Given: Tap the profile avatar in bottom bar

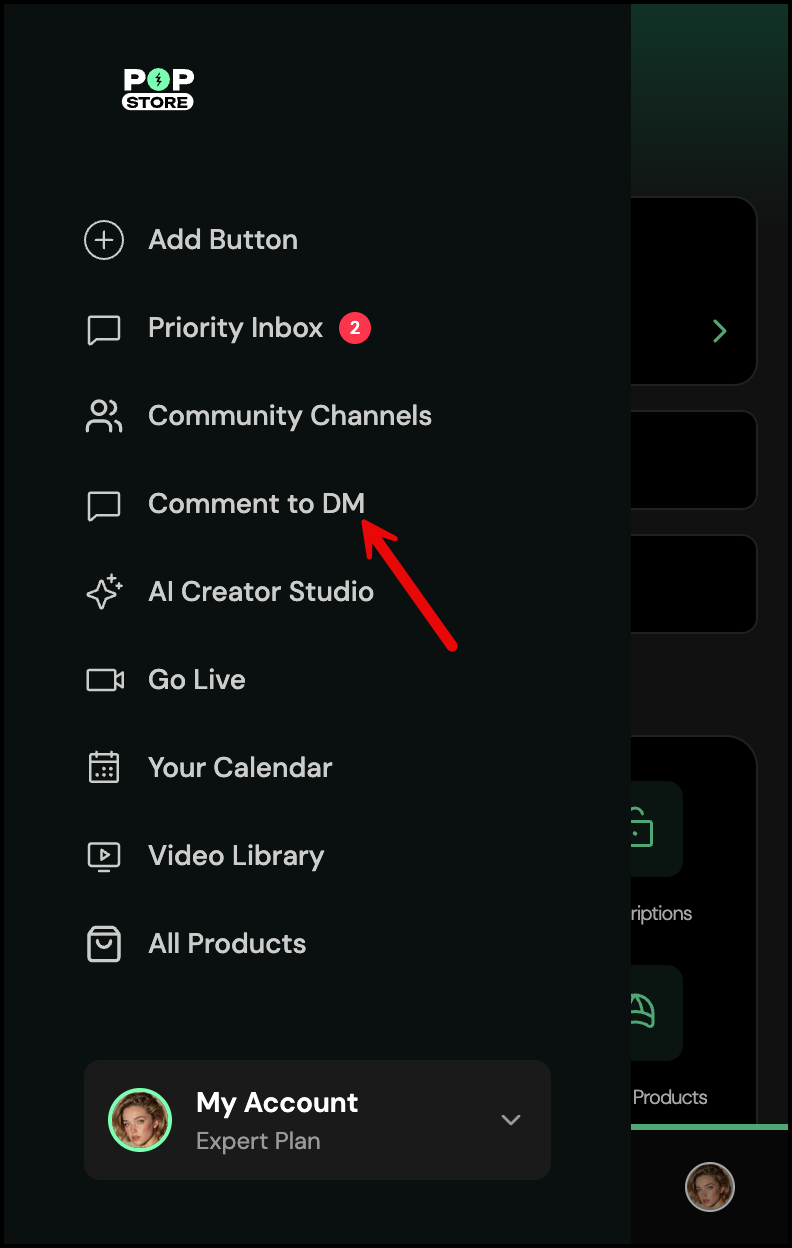Looking at the screenshot, I should (710, 1187).
